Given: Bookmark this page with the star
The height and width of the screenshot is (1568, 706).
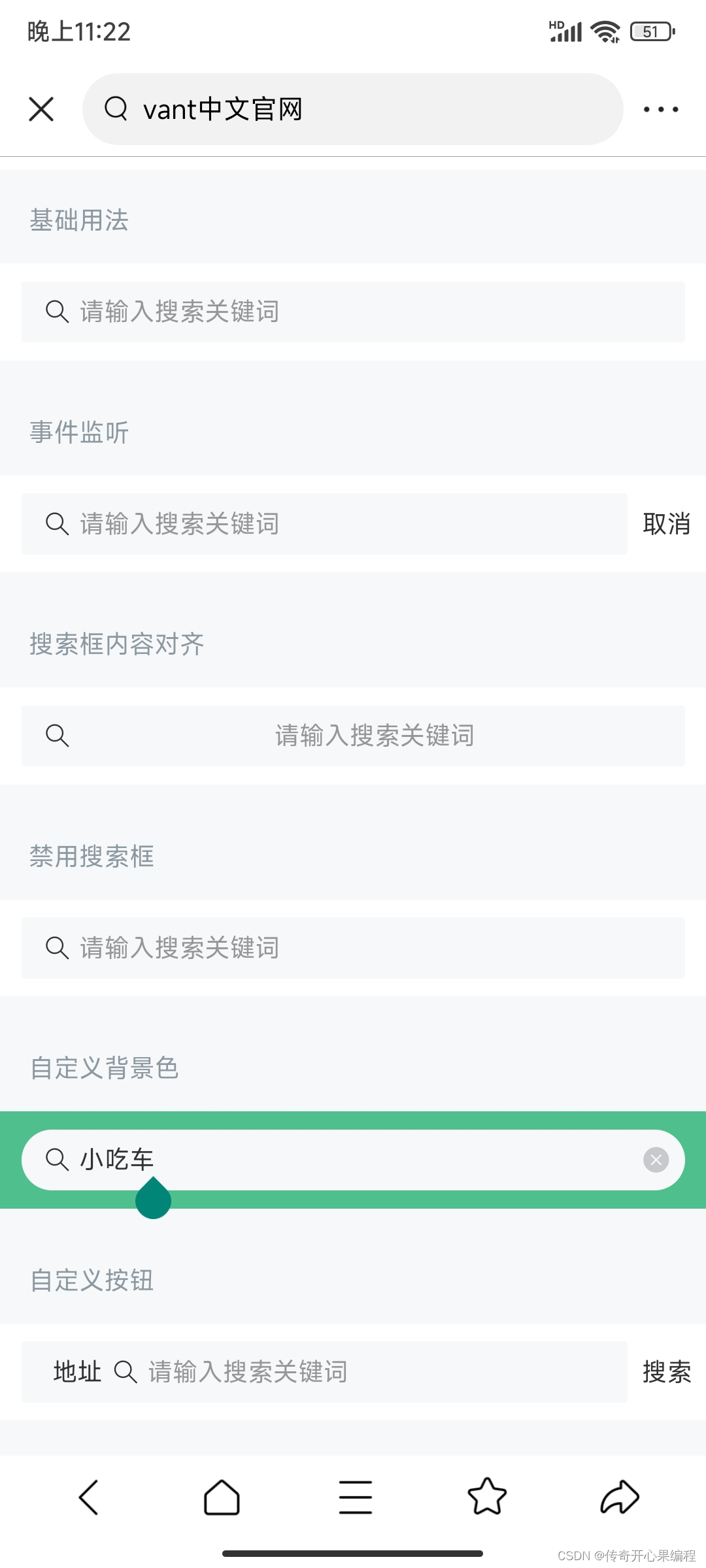Looking at the screenshot, I should [x=488, y=1497].
